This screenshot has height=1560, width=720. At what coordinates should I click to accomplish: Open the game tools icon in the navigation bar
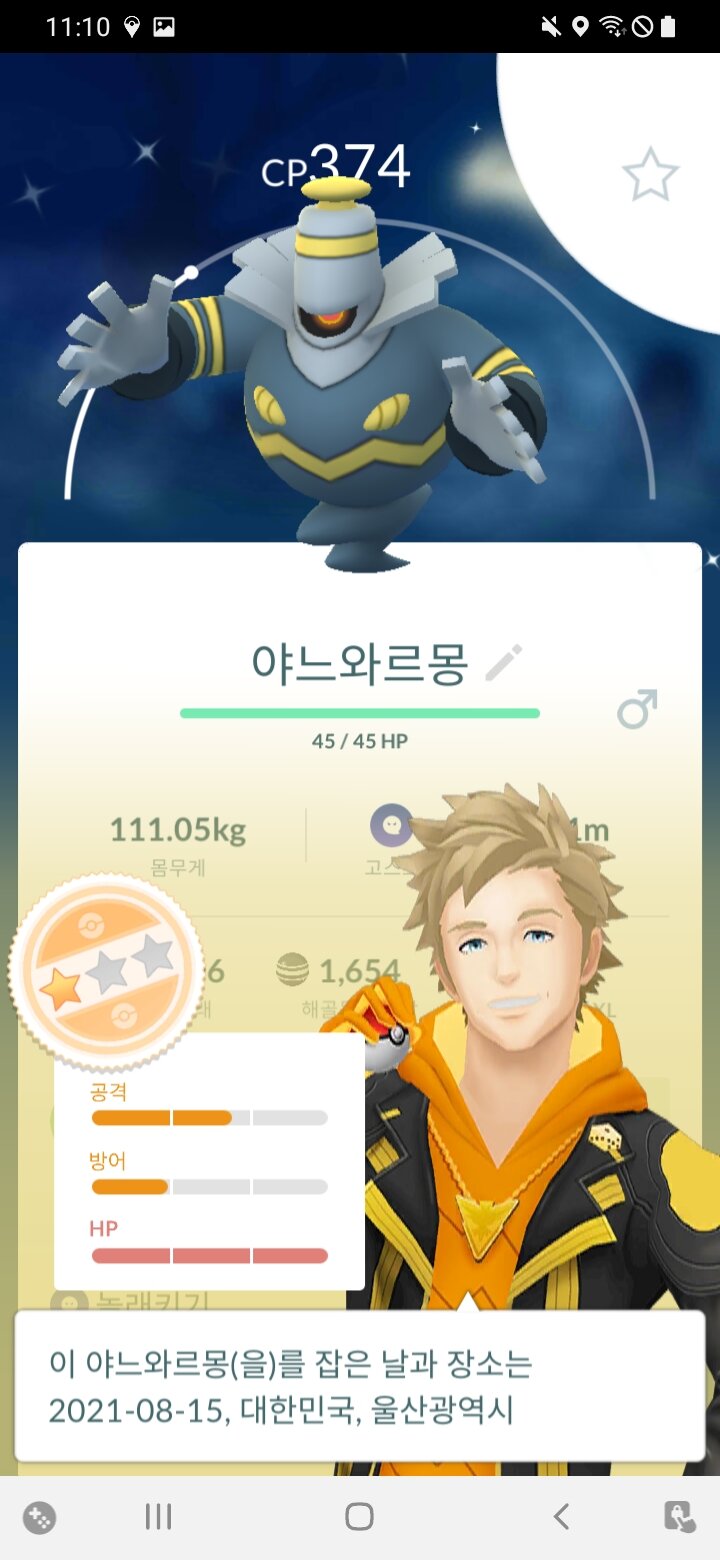point(39,1518)
